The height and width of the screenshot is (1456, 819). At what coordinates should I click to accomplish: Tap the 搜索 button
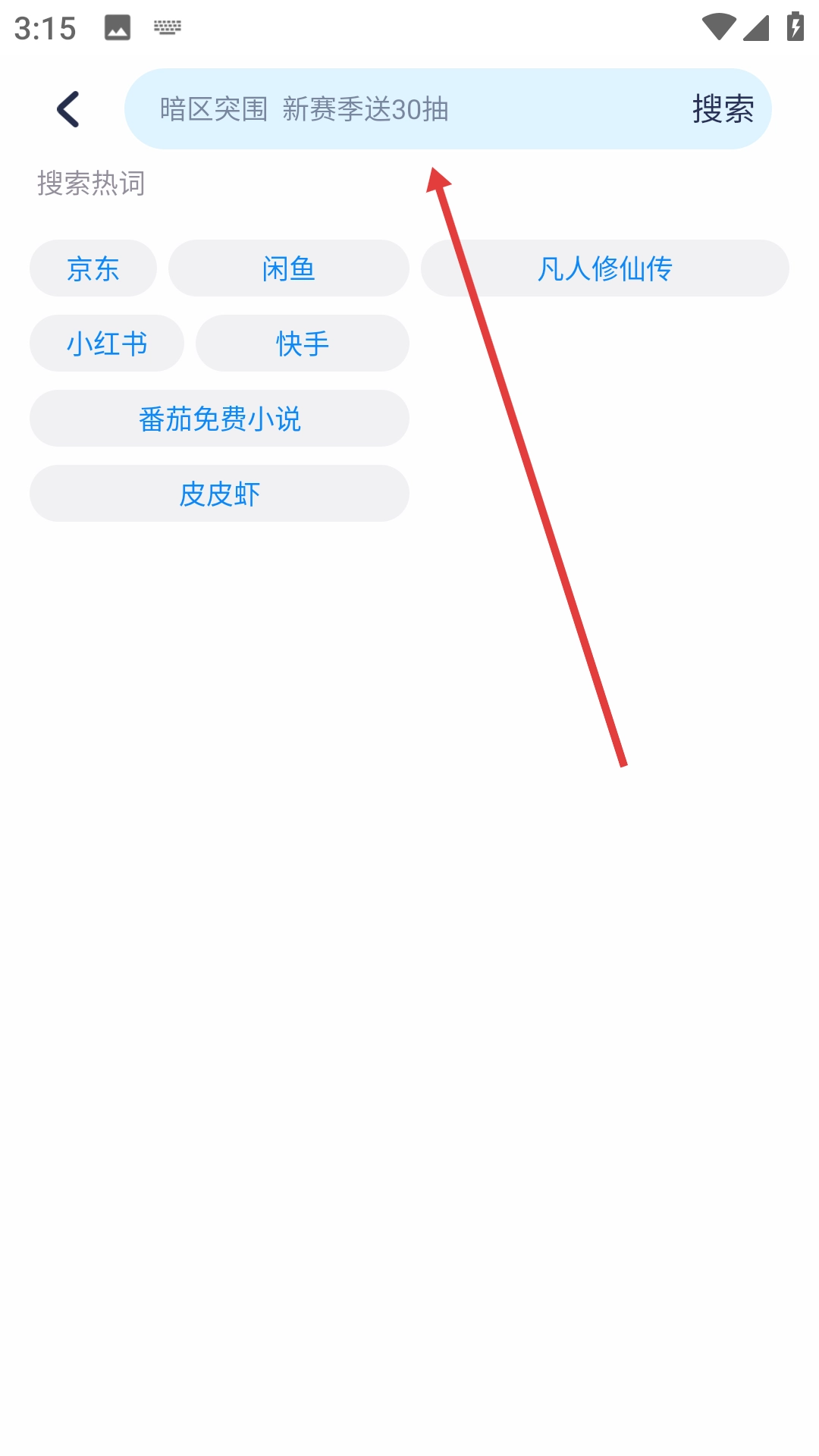[x=723, y=109]
